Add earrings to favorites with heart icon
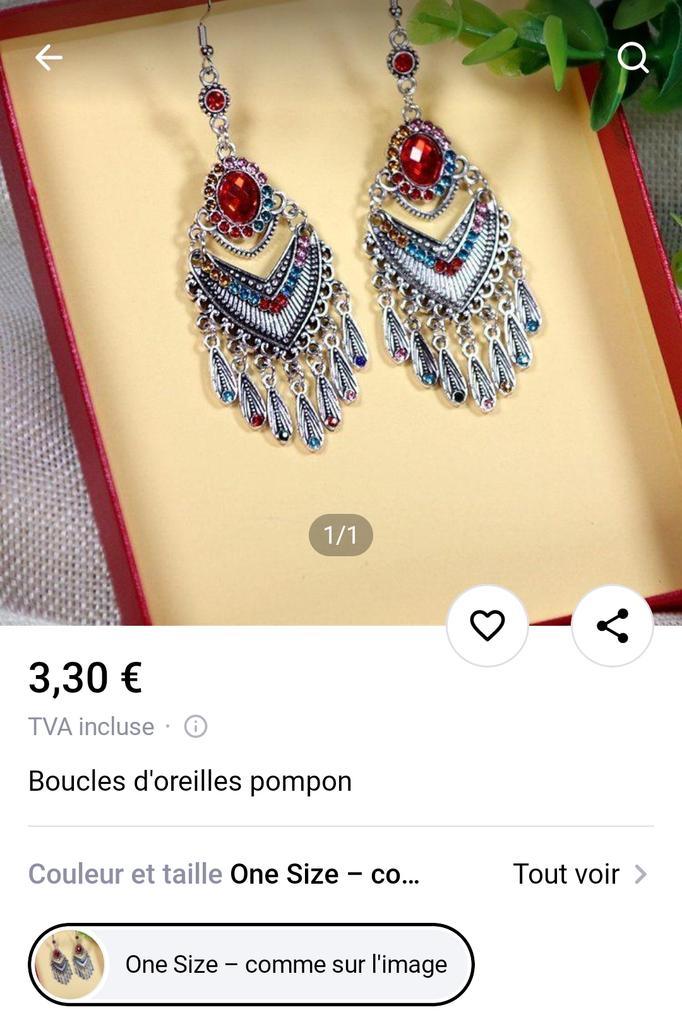This screenshot has width=682, height=1024. coord(487,626)
